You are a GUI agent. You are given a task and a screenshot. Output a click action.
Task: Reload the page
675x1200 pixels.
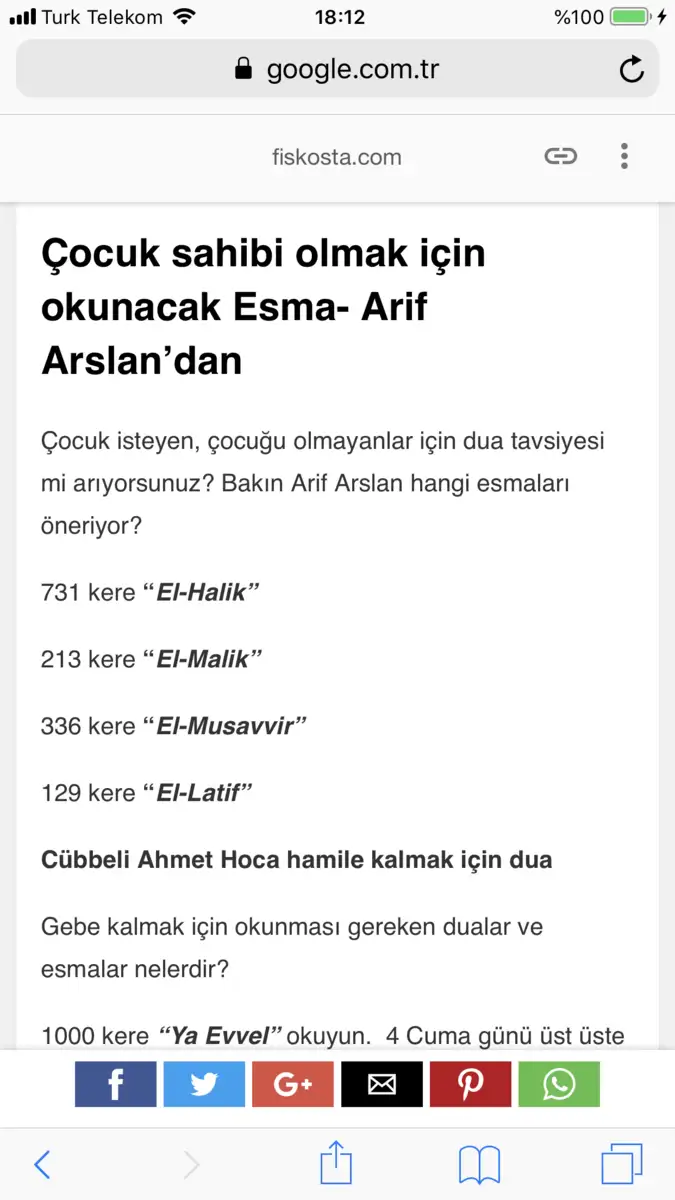(631, 69)
